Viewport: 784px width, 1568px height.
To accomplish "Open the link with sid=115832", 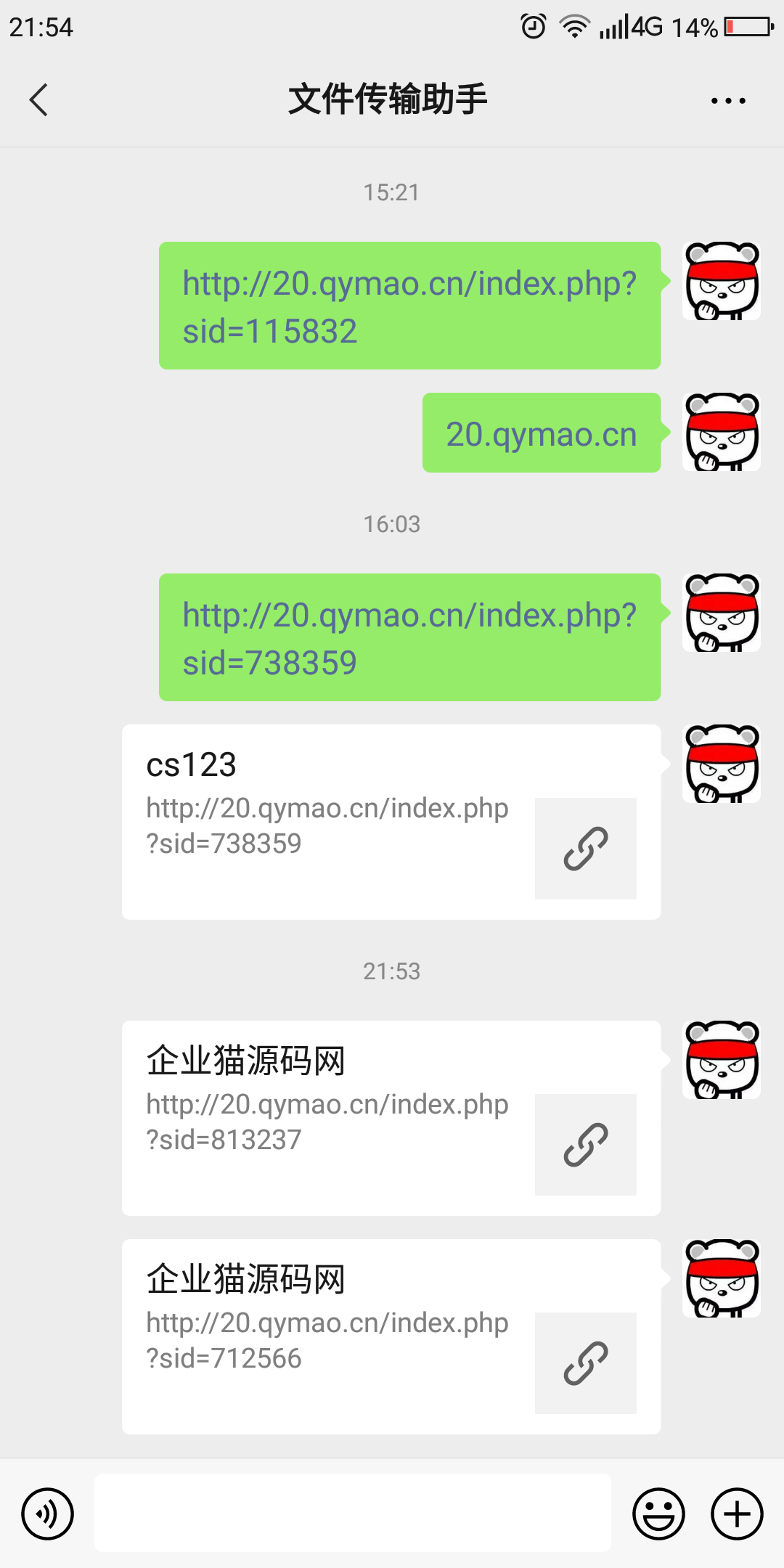I will coord(409,306).
